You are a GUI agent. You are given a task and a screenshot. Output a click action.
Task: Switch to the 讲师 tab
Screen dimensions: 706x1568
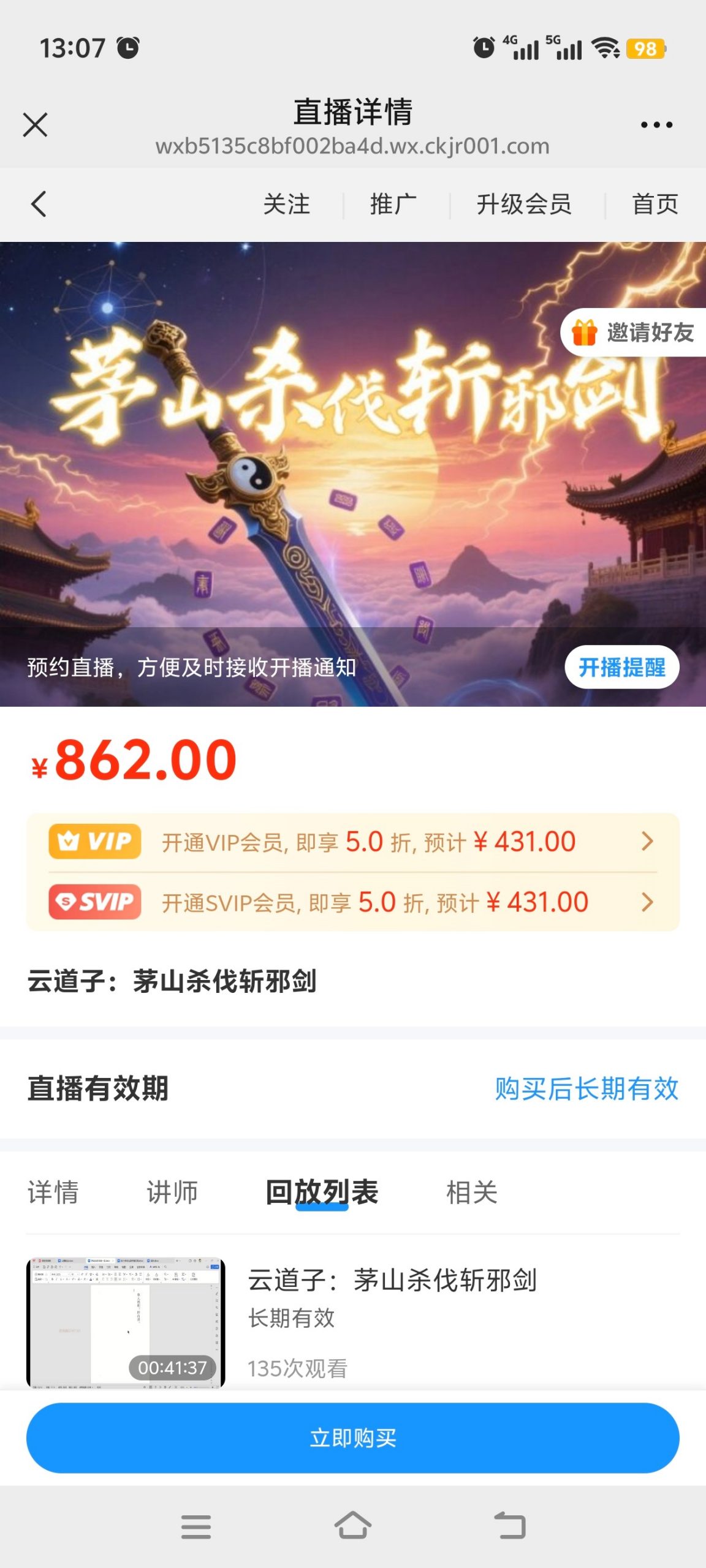pyautogui.click(x=172, y=1193)
